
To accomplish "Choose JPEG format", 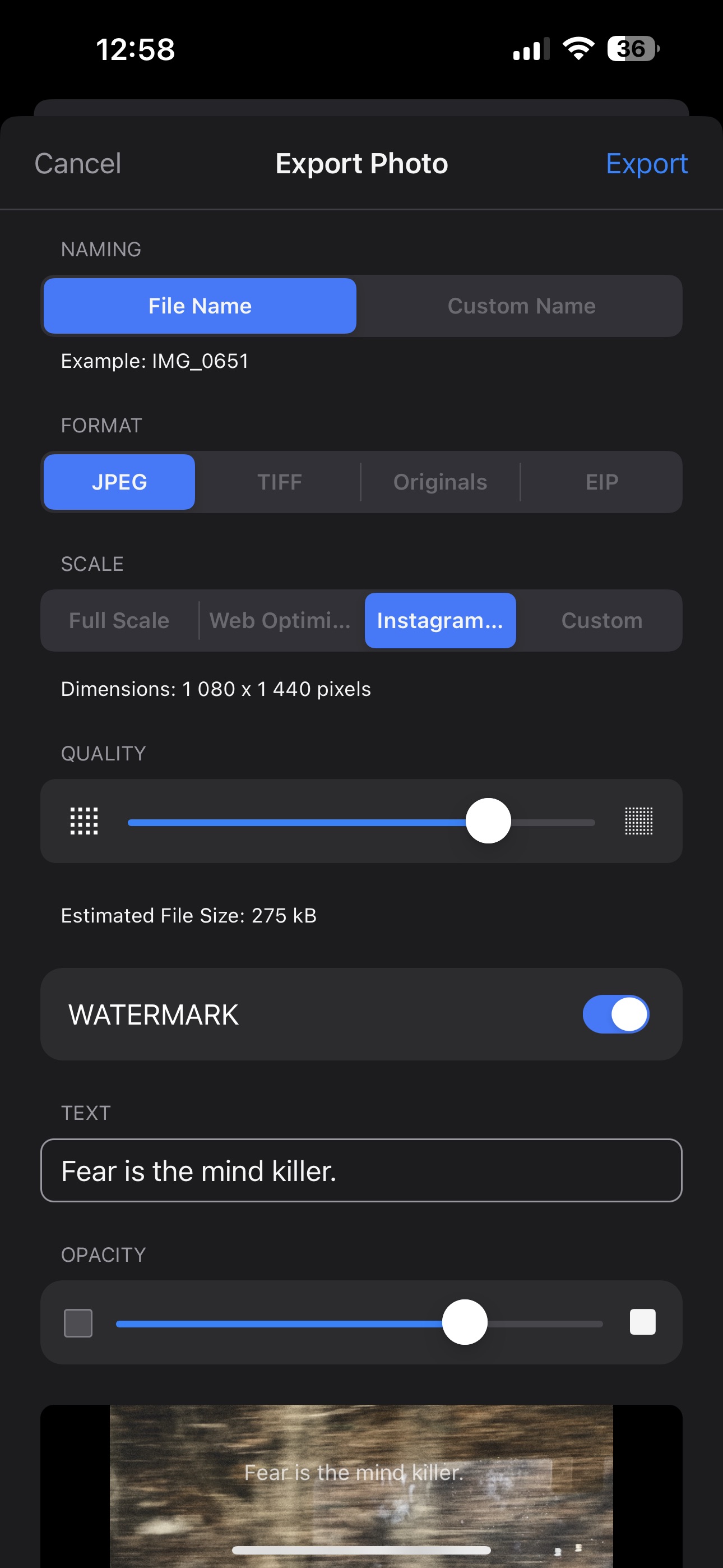I will tap(119, 482).
